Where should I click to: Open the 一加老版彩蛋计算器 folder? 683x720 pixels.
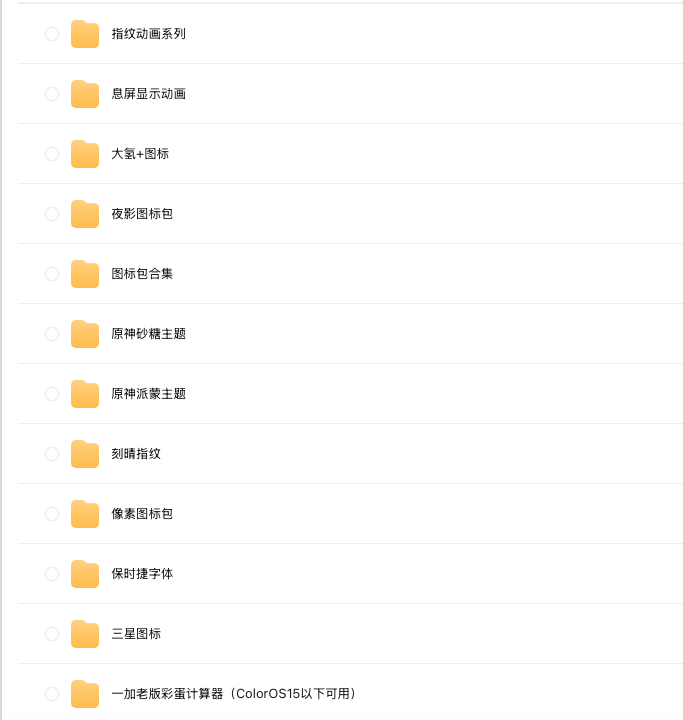click(233, 694)
